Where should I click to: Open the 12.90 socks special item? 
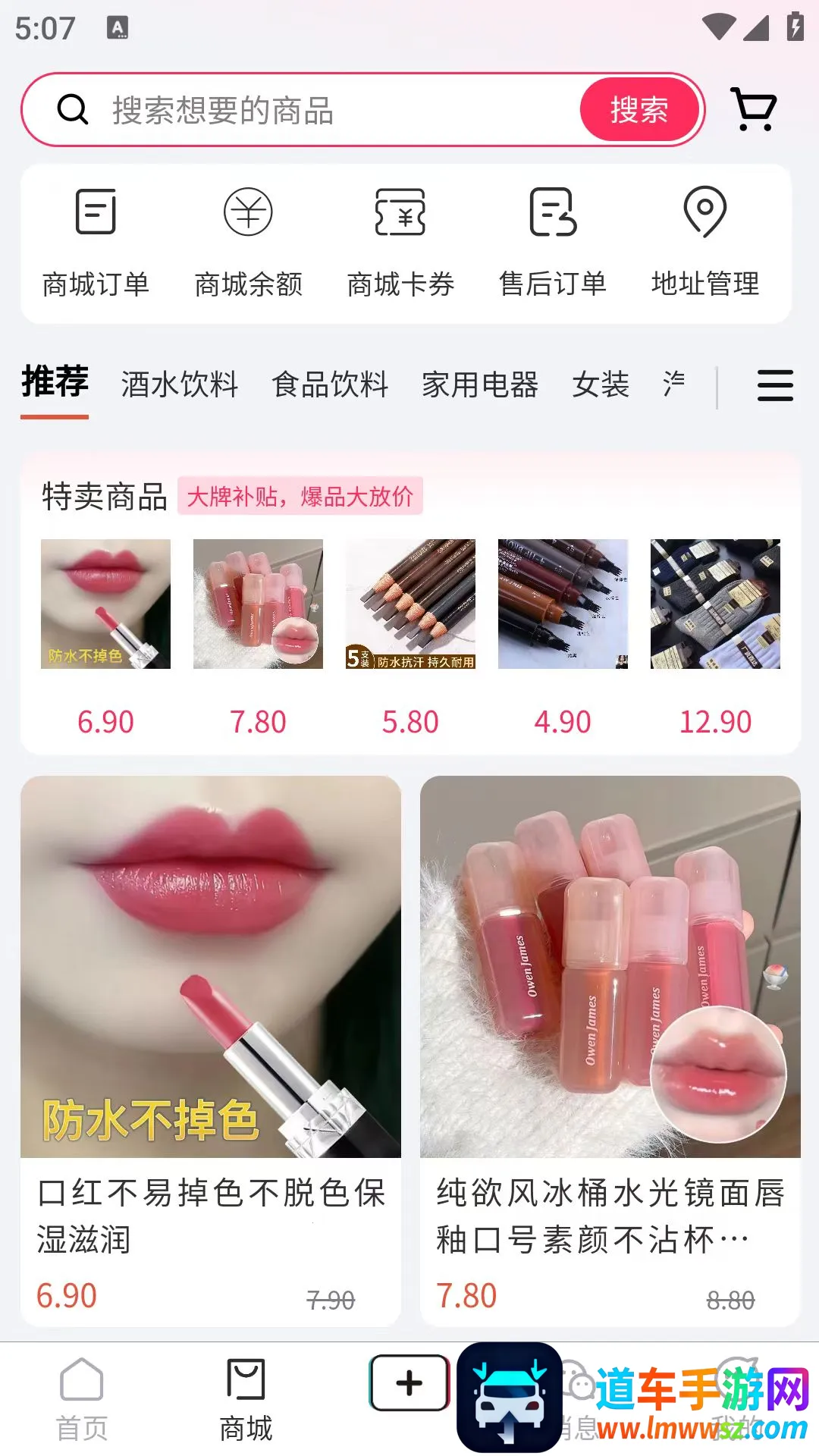coord(715,604)
